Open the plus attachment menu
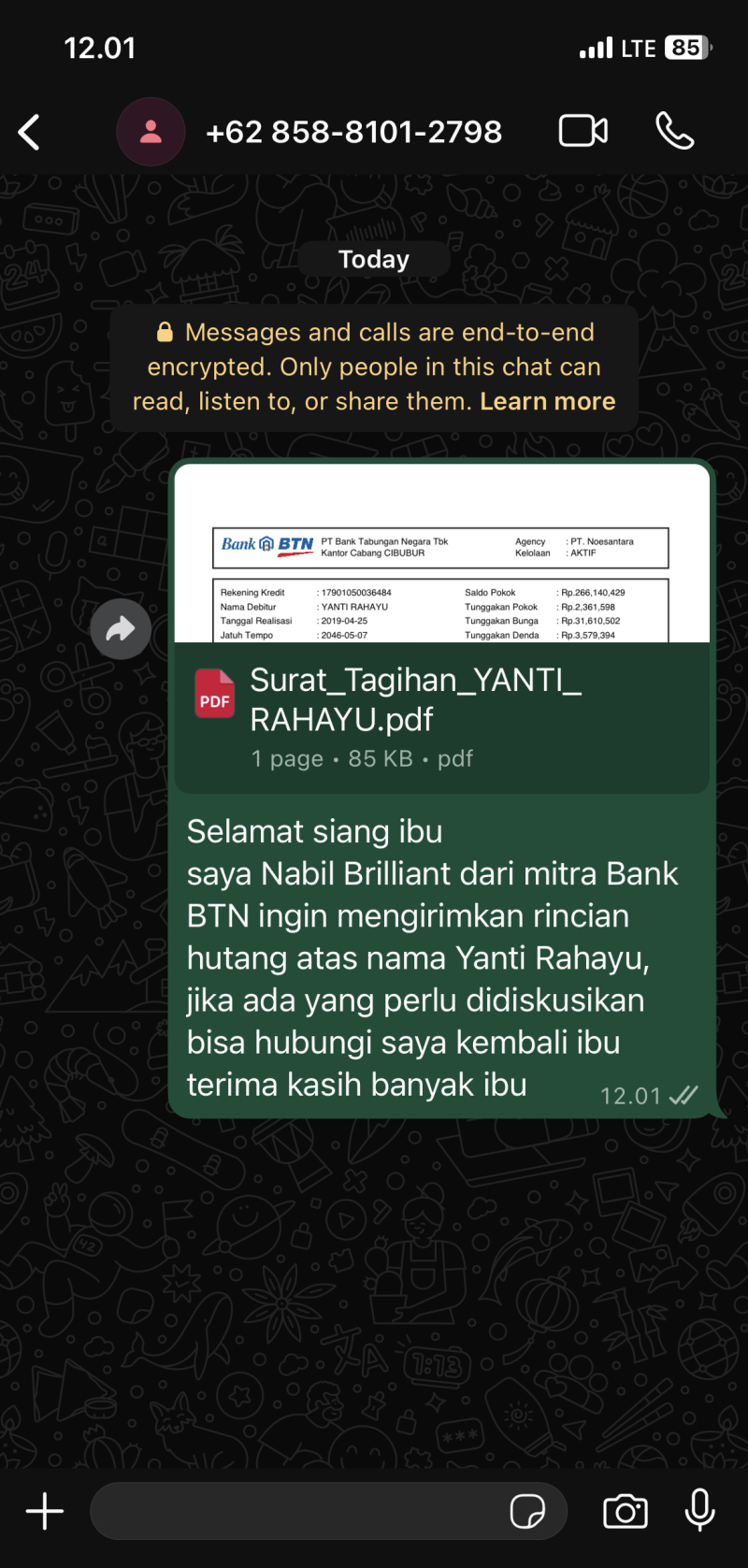Image resolution: width=748 pixels, height=1568 pixels. [45, 1511]
